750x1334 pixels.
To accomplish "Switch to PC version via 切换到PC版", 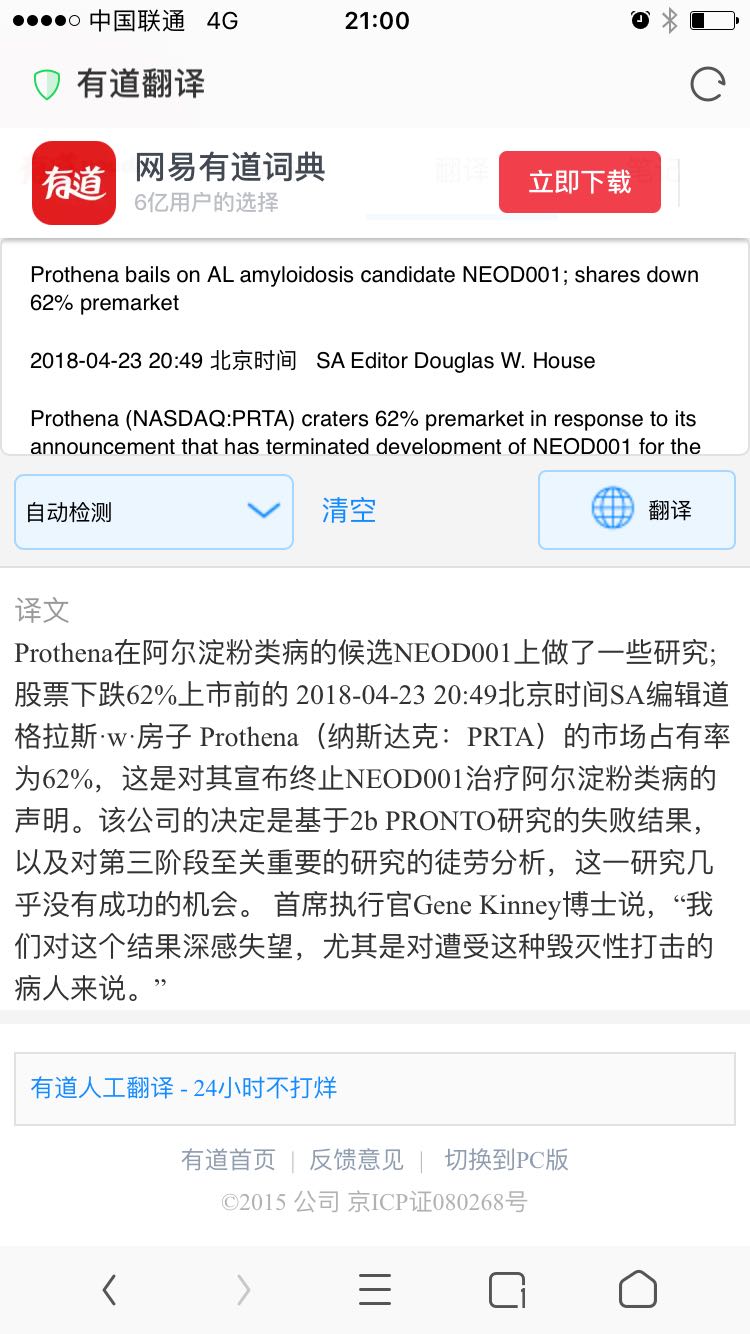I will (x=506, y=1160).
